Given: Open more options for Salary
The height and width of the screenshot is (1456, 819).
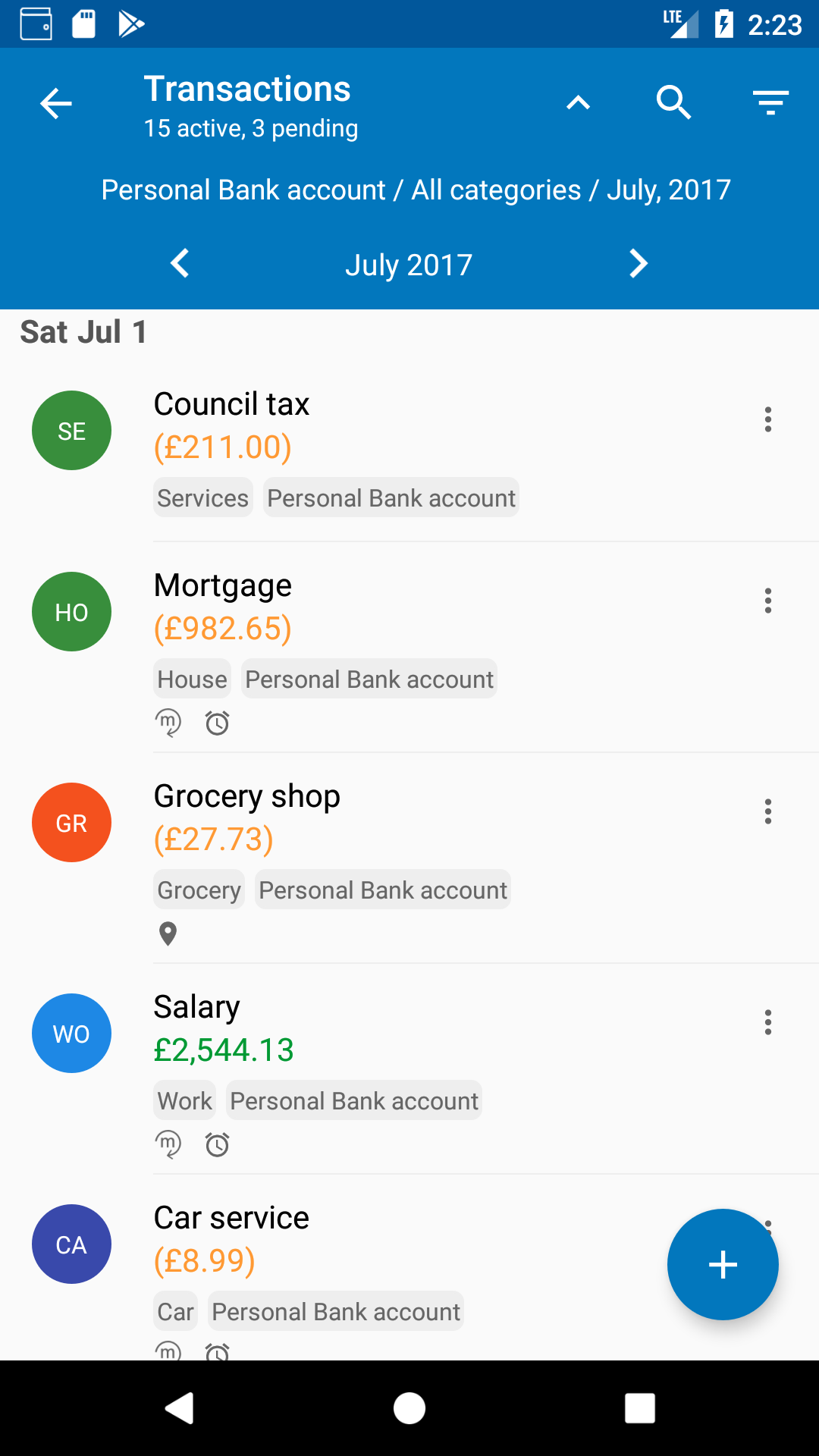Looking at the screenshot, I should 768,1022.
